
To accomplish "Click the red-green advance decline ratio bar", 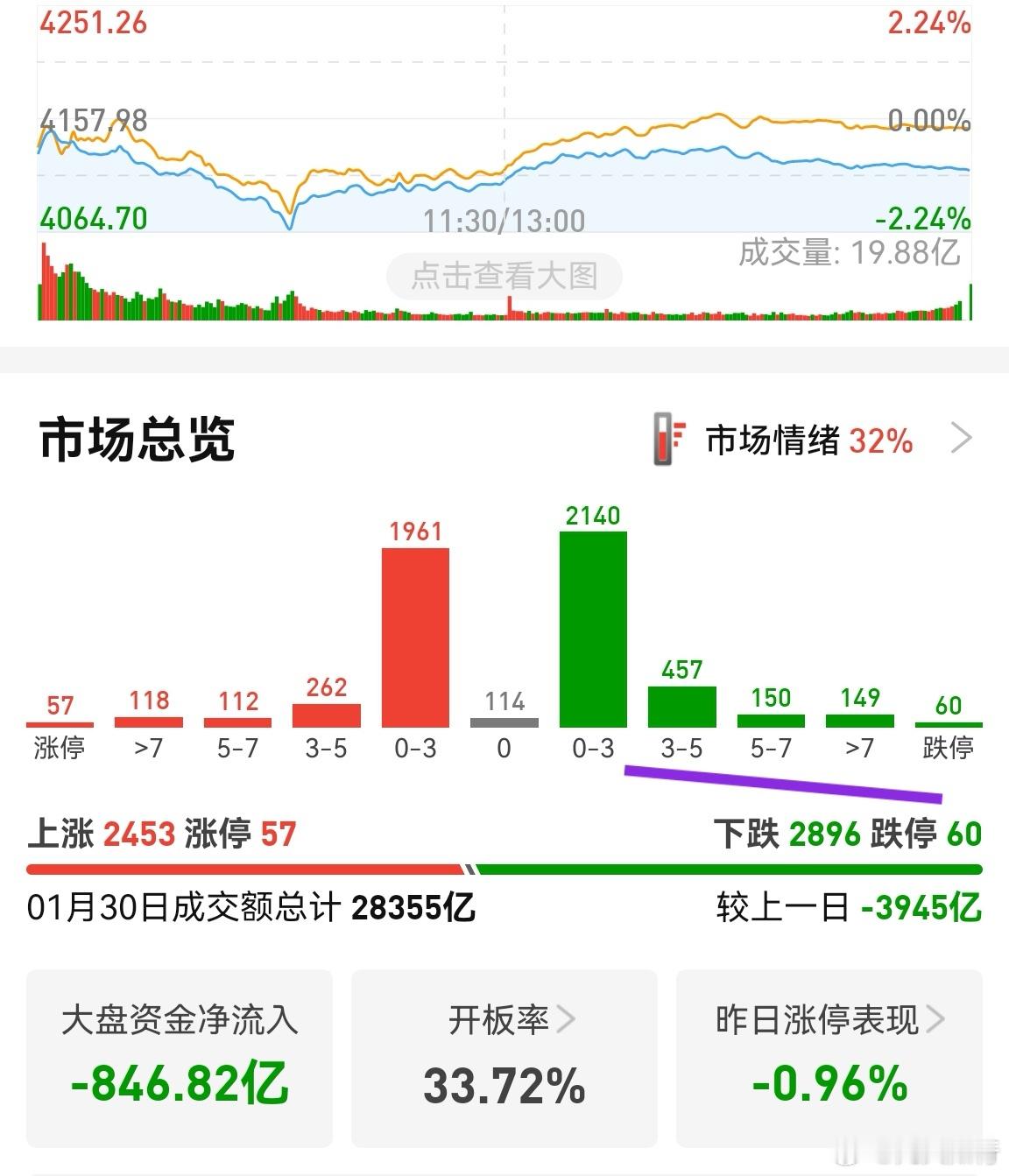I will click(x=504, y=868).
